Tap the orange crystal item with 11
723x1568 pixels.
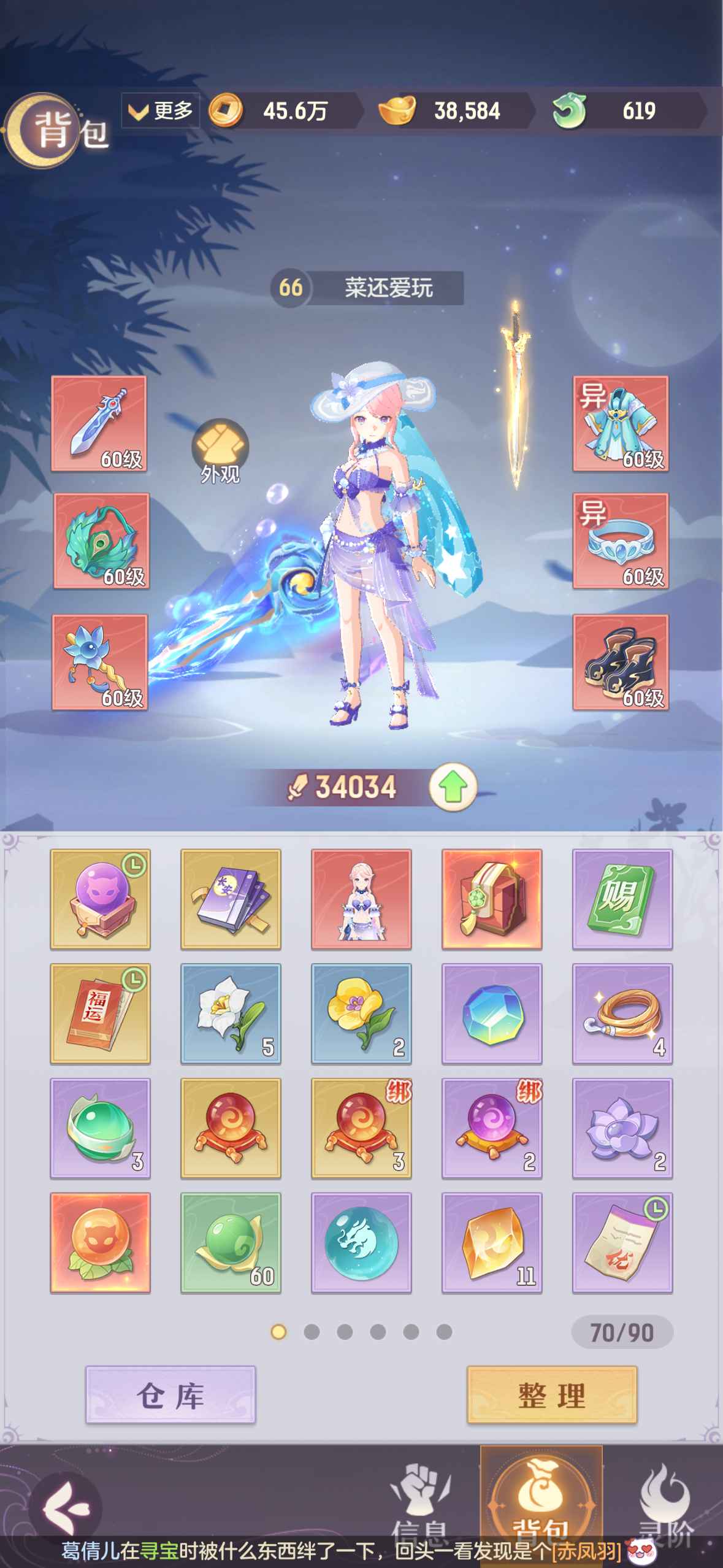(492, 1243)
